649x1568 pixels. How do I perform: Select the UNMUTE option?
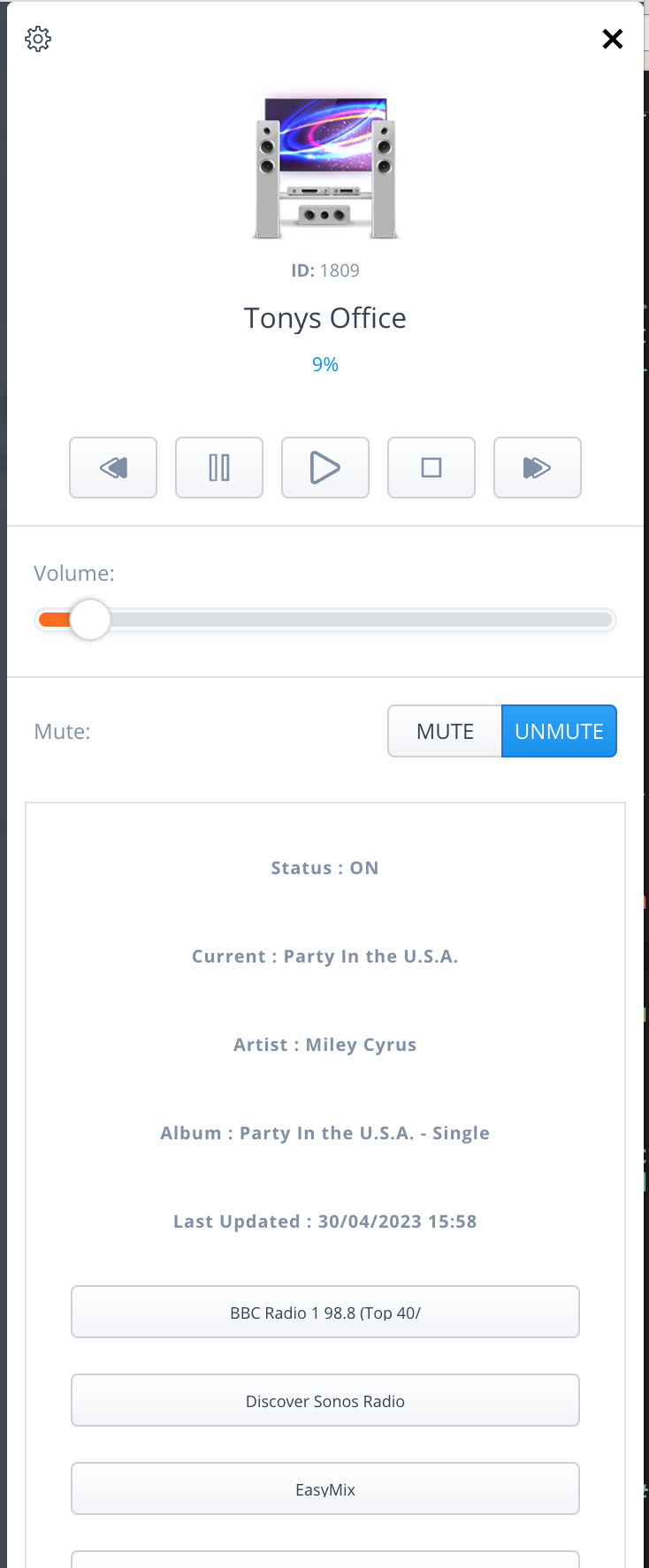tap(559, 731)
